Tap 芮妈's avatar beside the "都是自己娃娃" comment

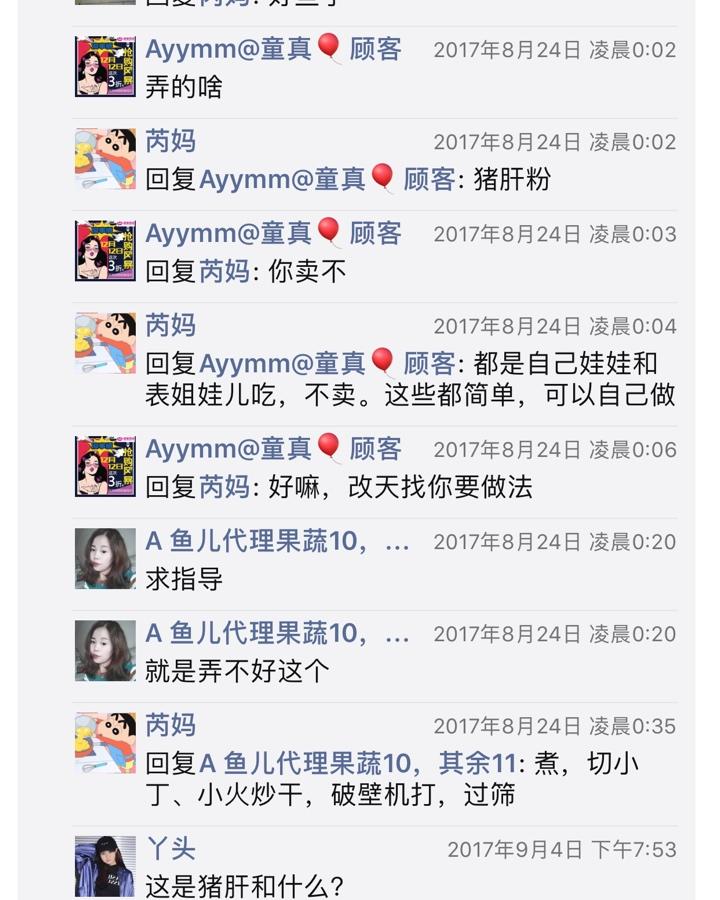pos(105,343)
